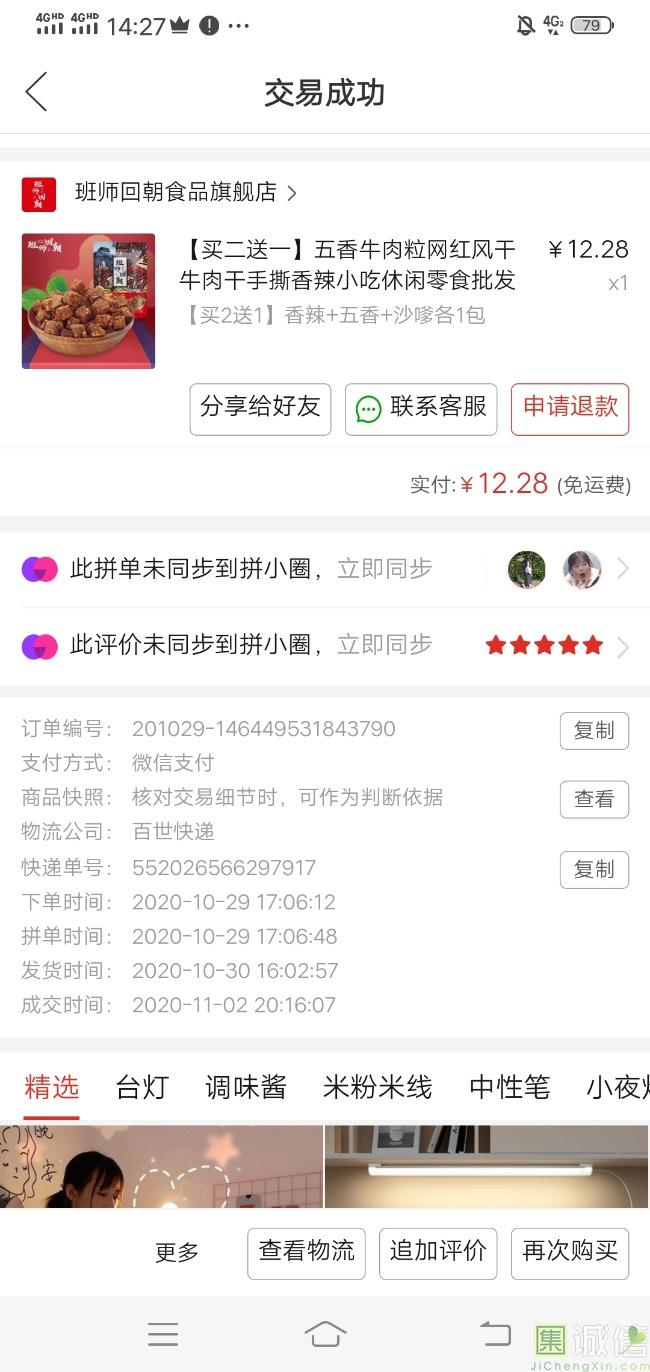650x1372 pixels.
Task: Tap 申请退款 to request a refund
Action: pyautogui.click(x=570, y=409)
